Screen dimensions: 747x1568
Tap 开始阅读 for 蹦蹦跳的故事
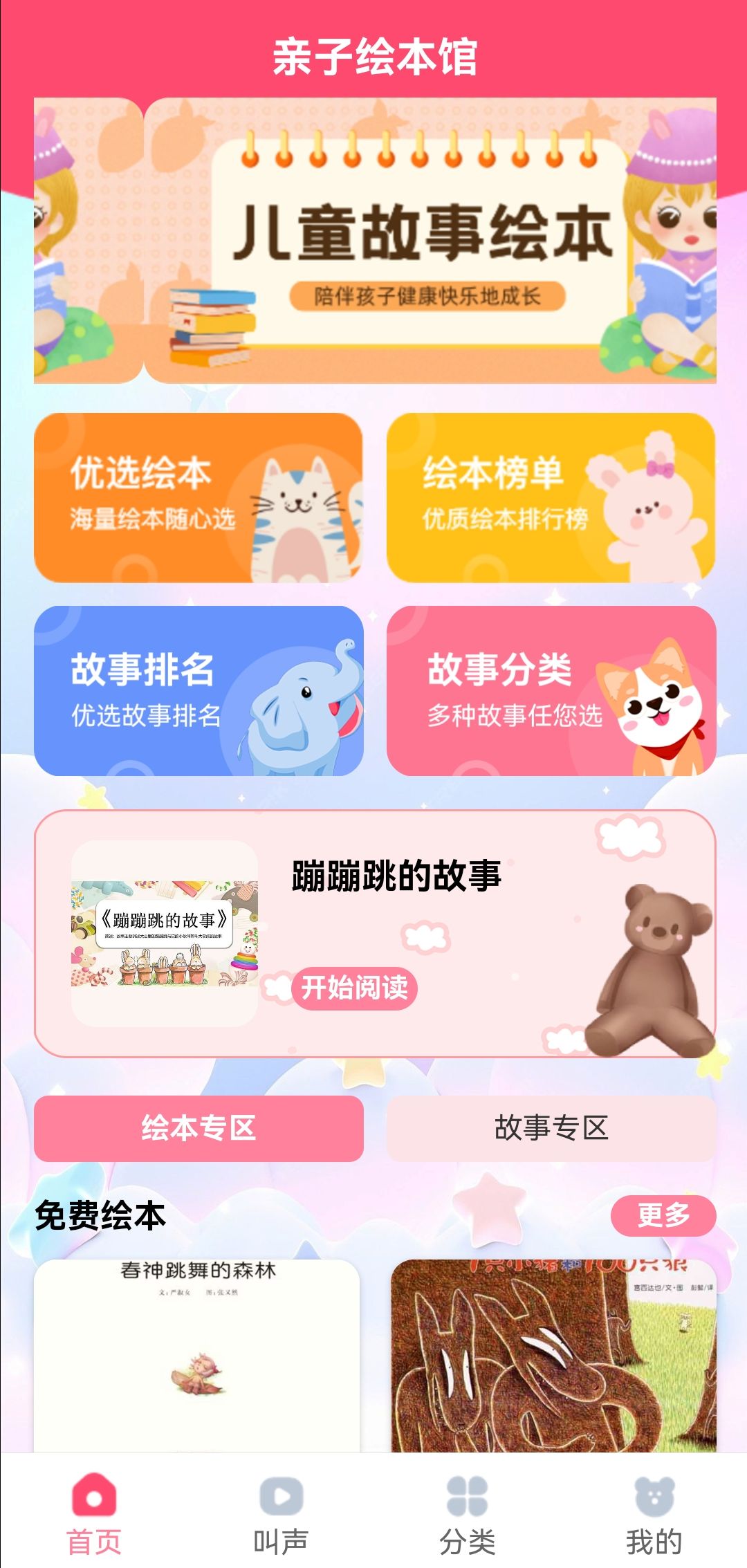354,988
